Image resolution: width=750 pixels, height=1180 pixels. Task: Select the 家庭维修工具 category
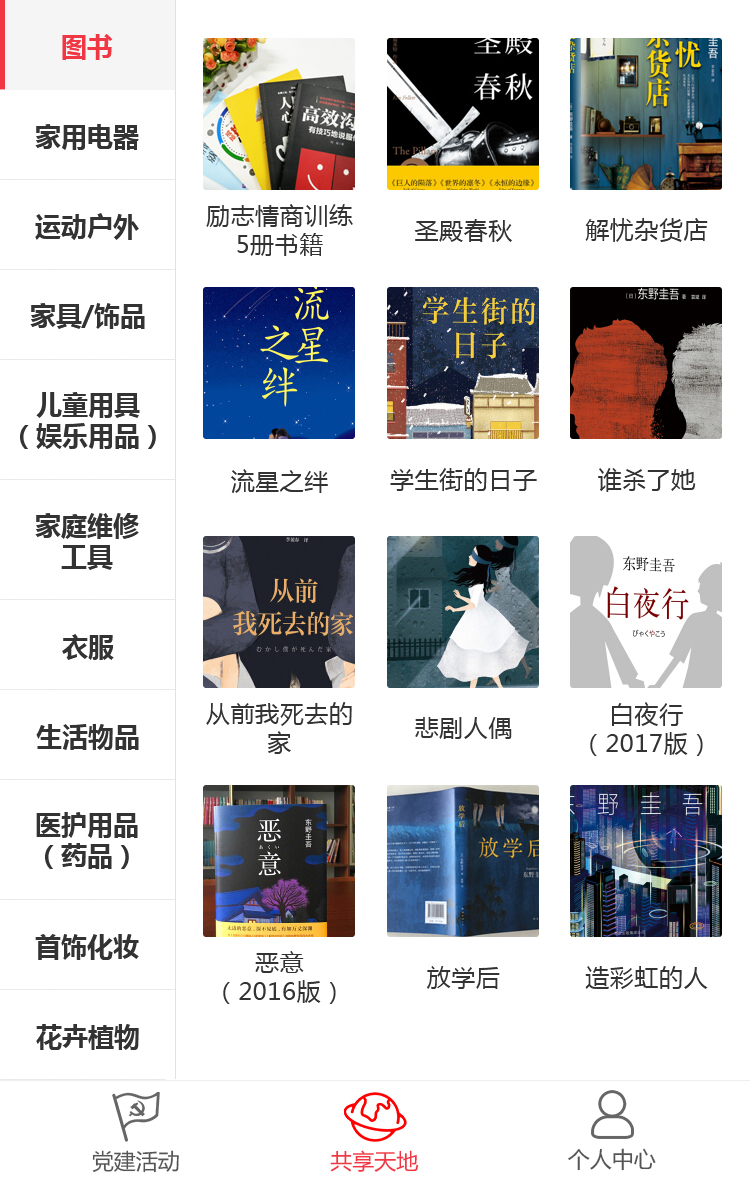pos(87,540)
